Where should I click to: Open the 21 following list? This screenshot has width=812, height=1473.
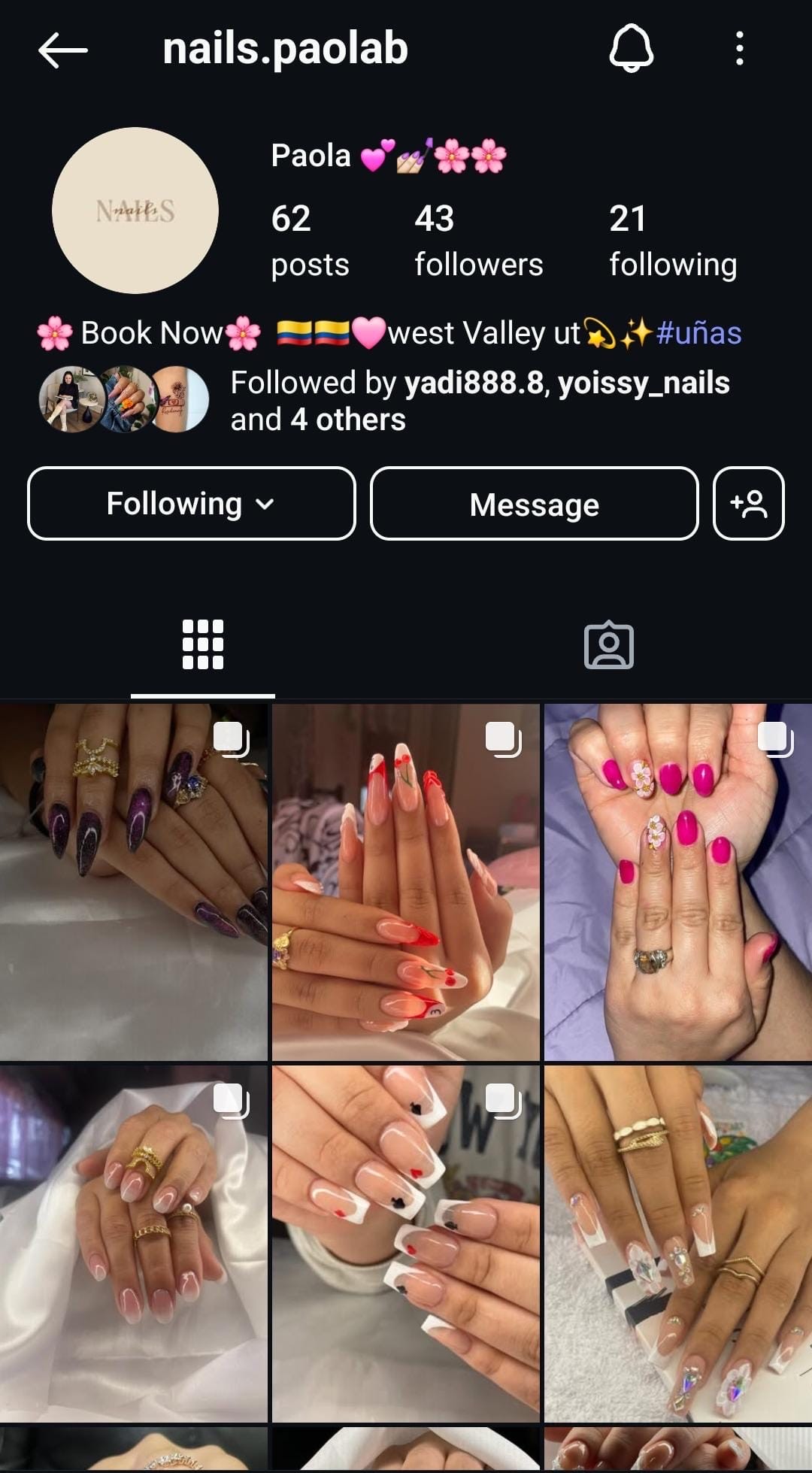coord(672,241)
